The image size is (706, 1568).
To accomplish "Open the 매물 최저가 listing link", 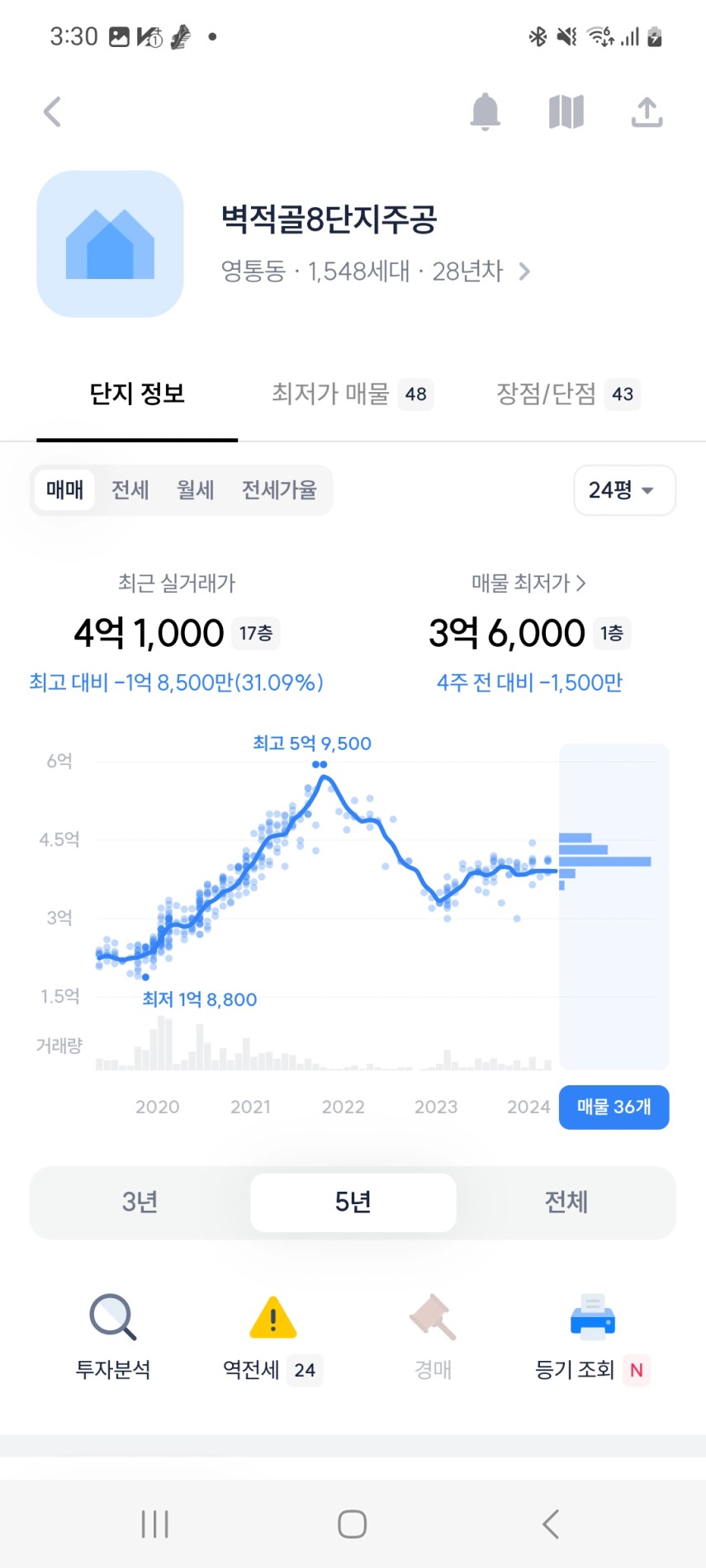I will [x=529, y=583].
